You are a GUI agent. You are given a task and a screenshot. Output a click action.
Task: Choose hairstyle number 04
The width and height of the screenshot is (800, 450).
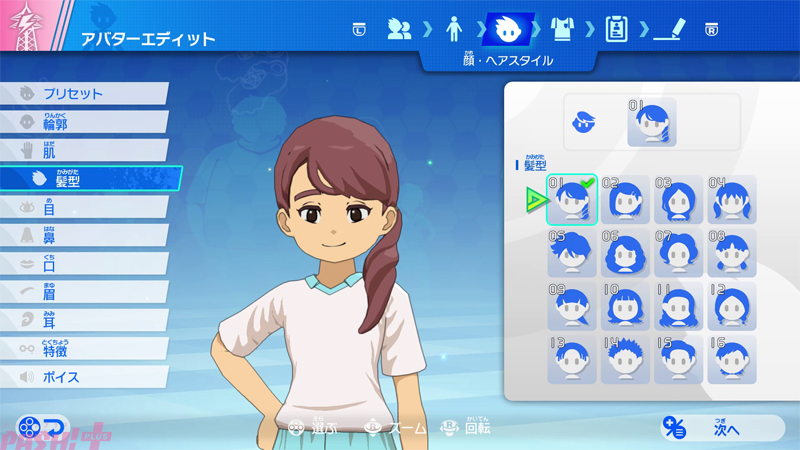(732, 200)
